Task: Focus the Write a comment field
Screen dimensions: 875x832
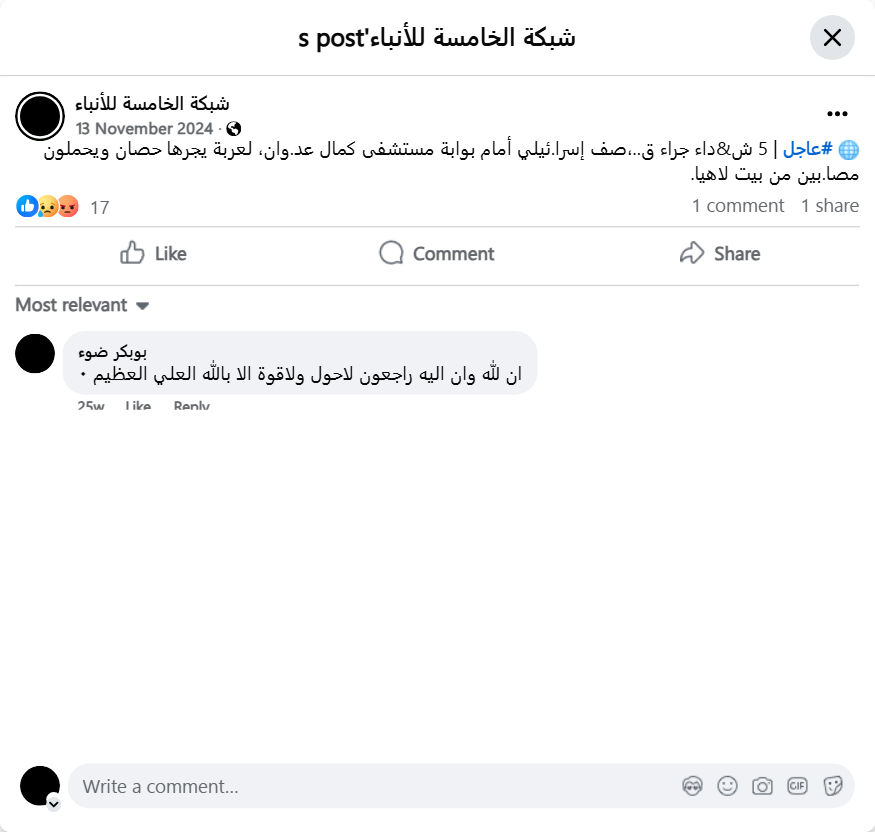Action: 370,786
